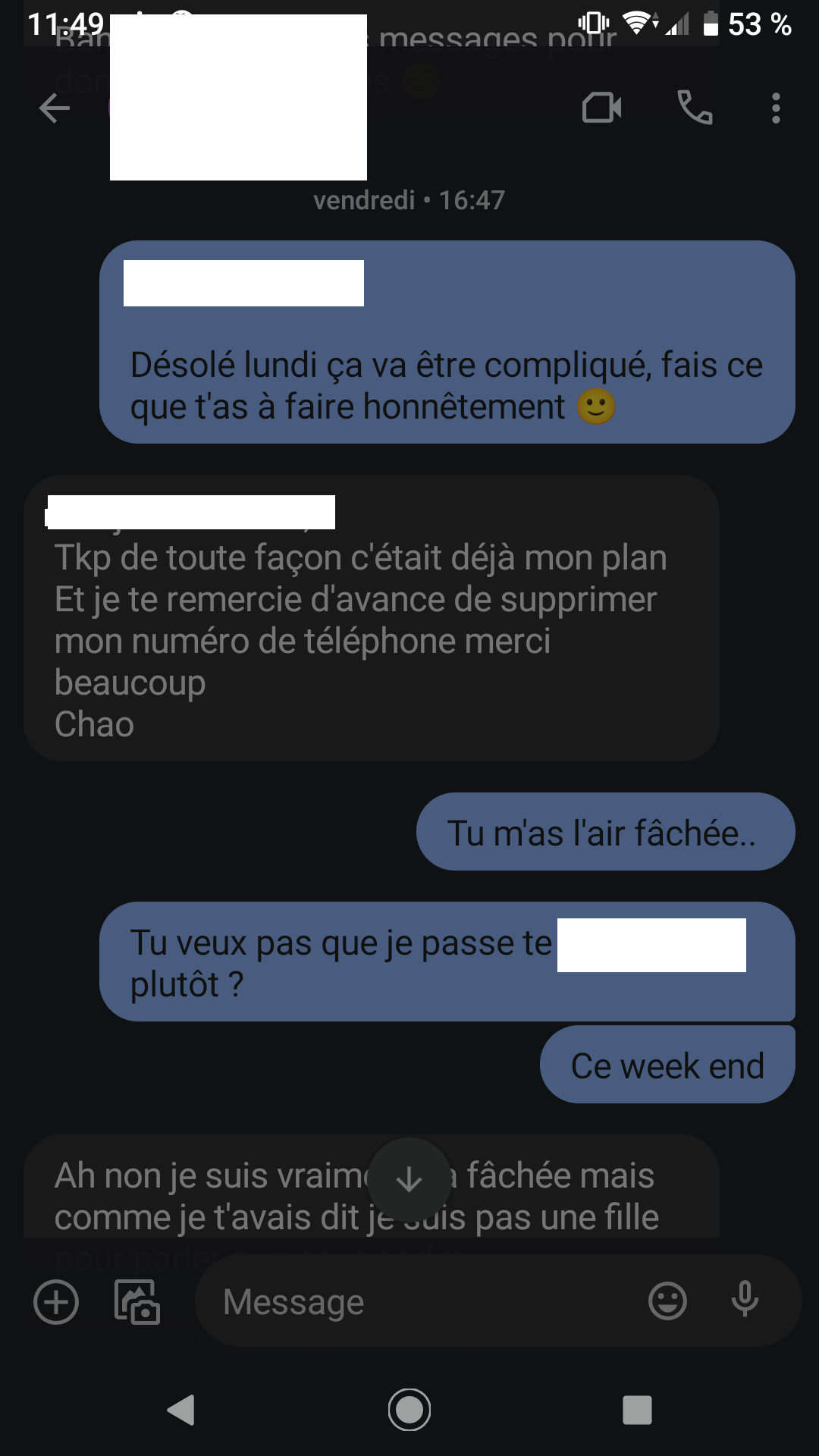Tap the system home button
The width and height of the screenshot is (819, 1456).
409,1410
